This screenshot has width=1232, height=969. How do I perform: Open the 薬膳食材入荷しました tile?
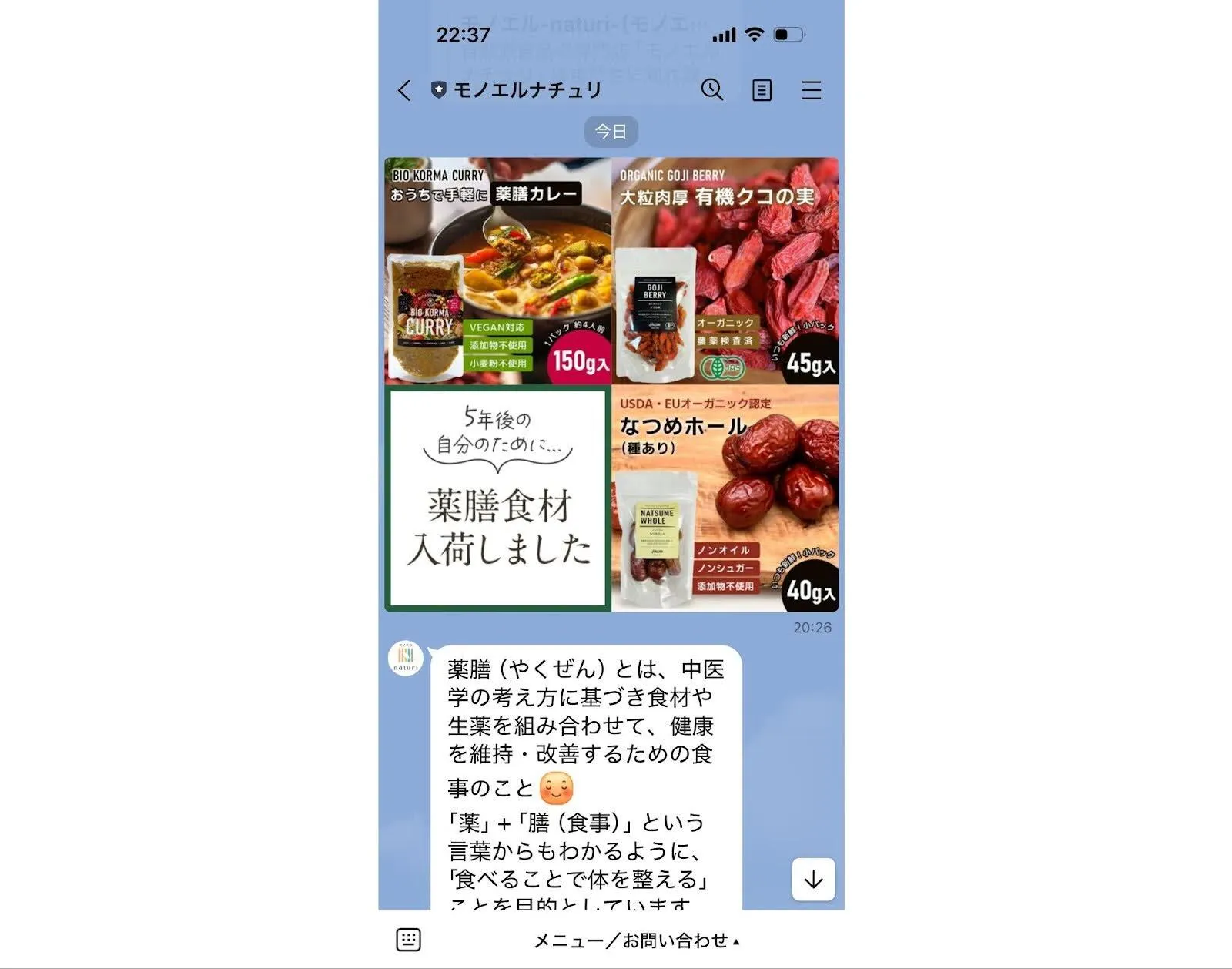pos(498,498)
